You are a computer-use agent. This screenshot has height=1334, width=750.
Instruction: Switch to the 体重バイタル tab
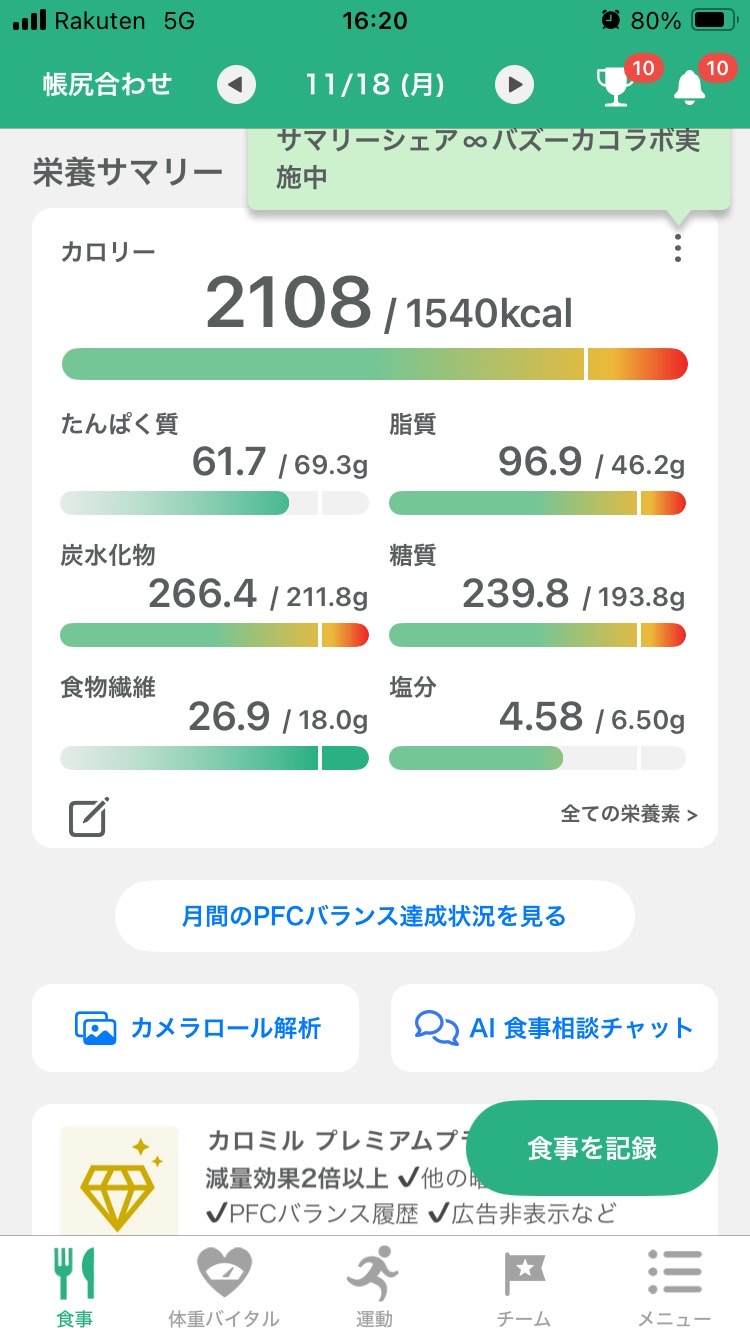click(x=224, y=1285)
